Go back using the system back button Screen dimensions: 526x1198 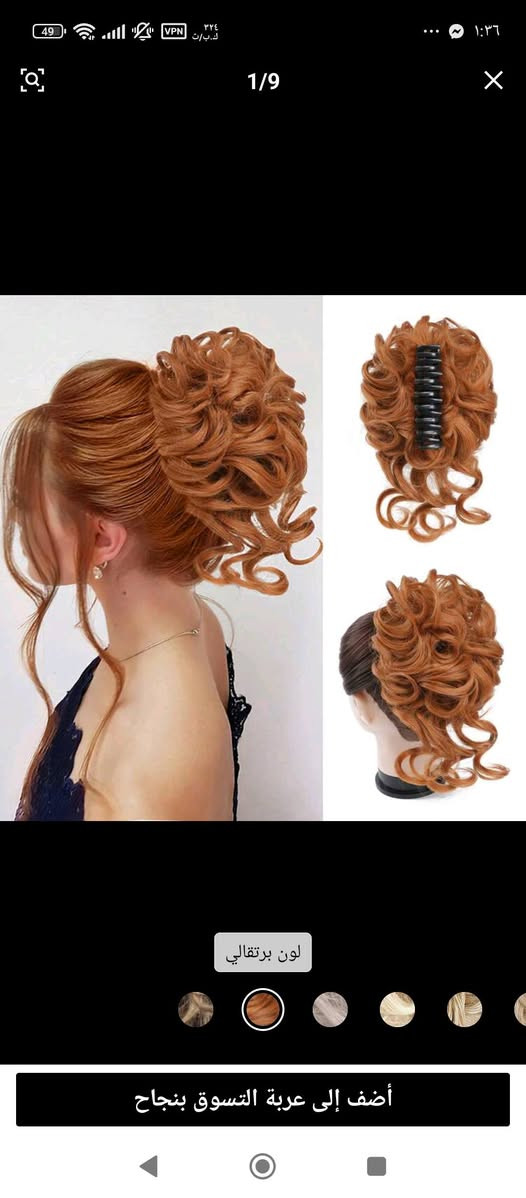[x=148, y=1166]
